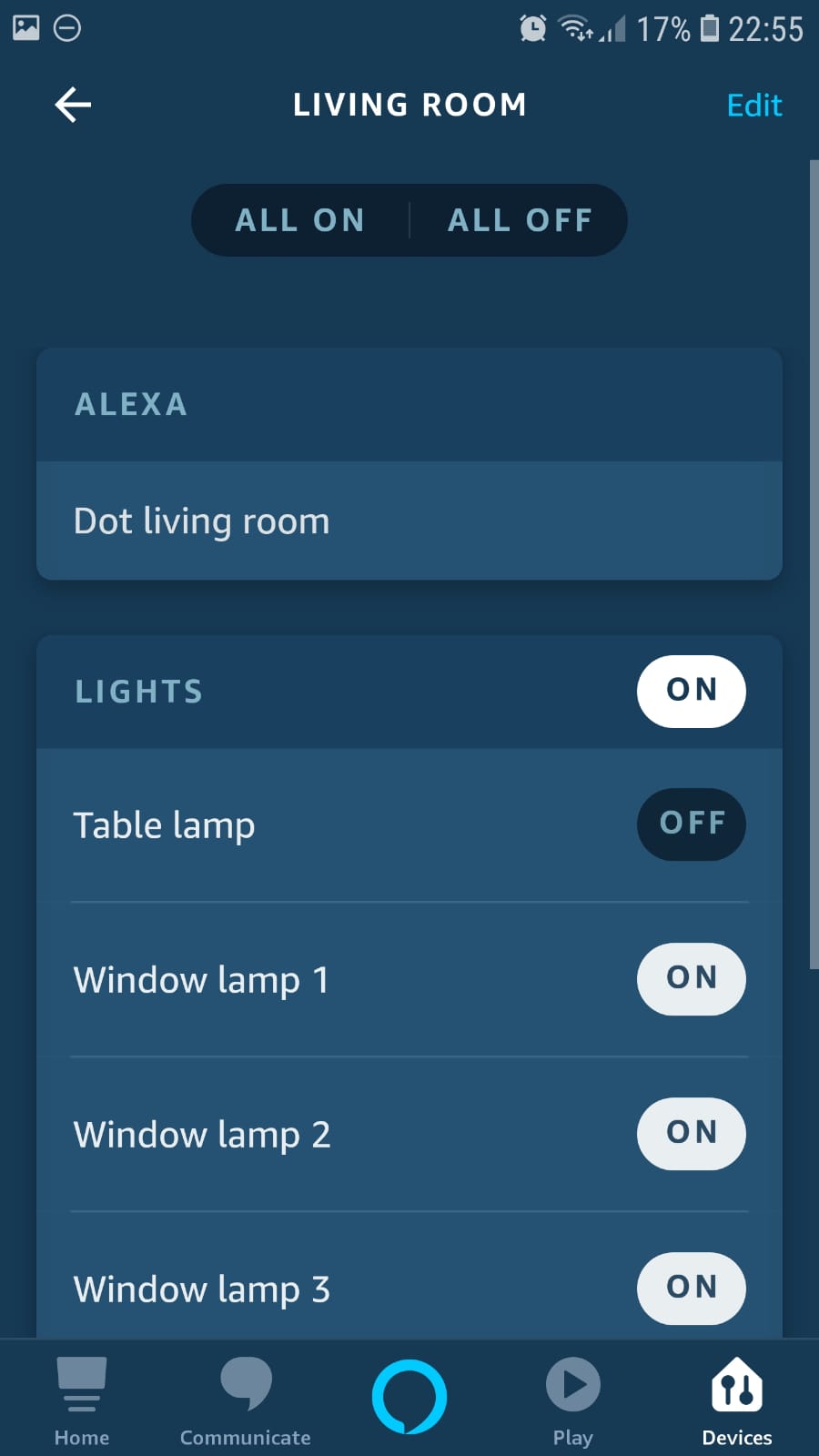Activate the Alexa voice button

(409, 1397)
